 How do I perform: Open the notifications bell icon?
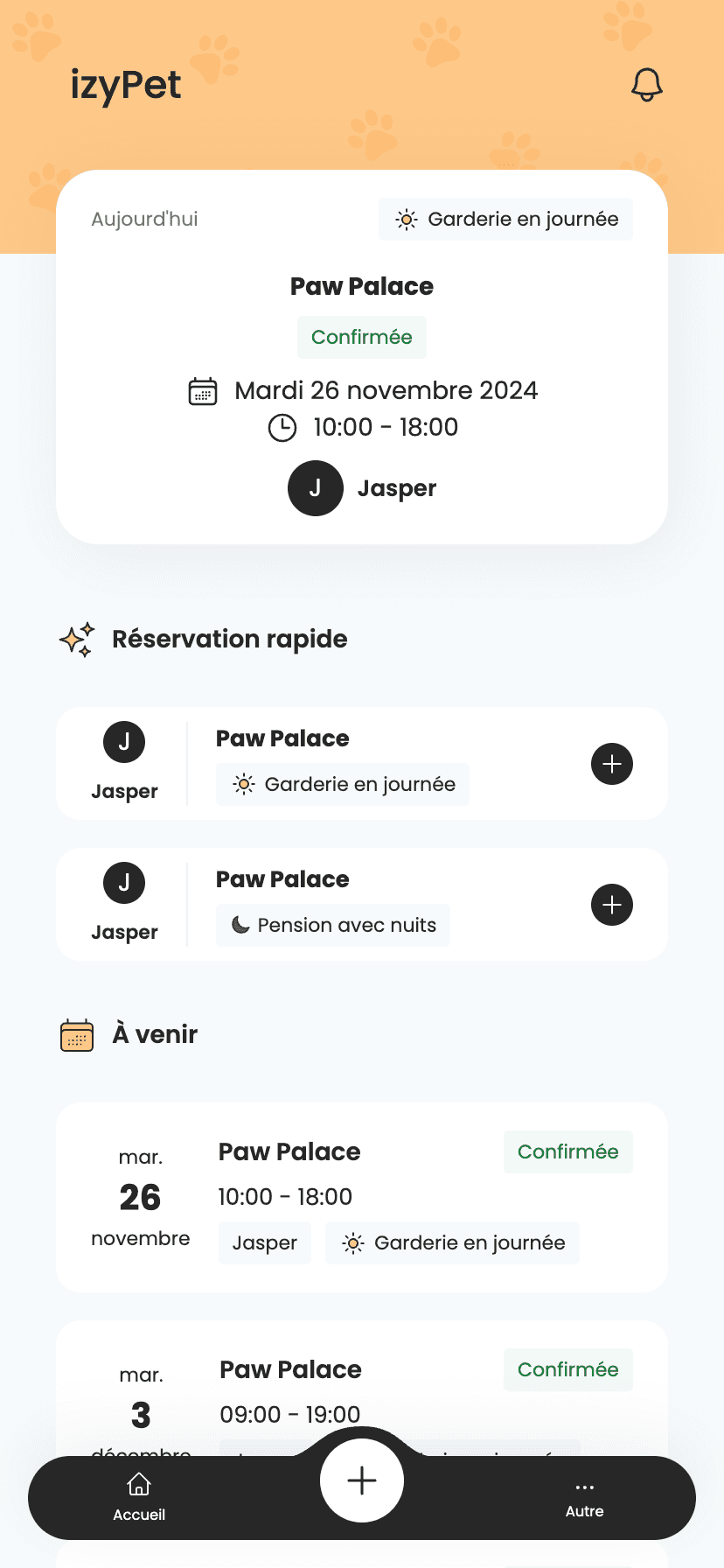[x=645, y=85]
